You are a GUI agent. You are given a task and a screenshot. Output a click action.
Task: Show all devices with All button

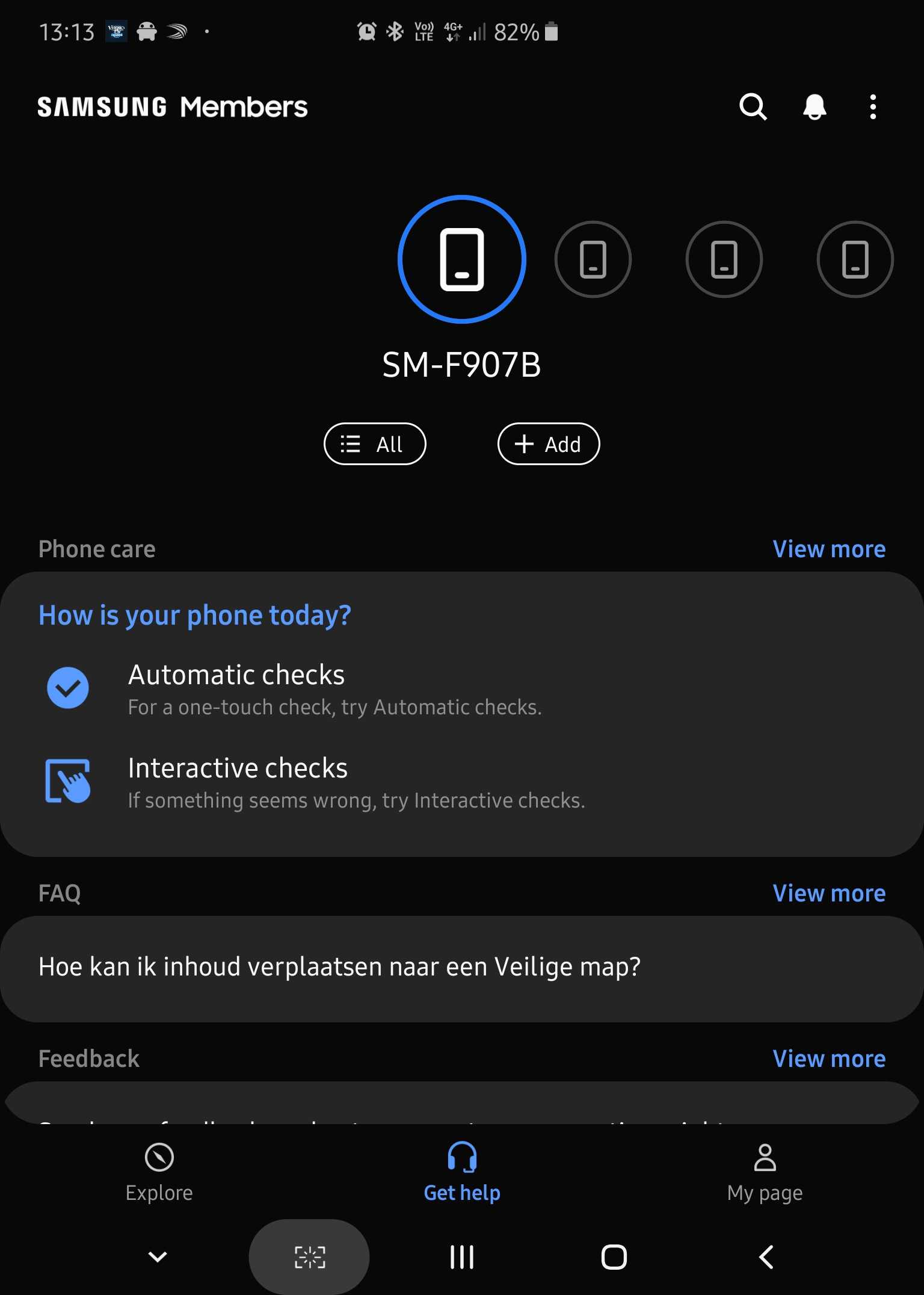pyautogui.click(x=374, y=444)
